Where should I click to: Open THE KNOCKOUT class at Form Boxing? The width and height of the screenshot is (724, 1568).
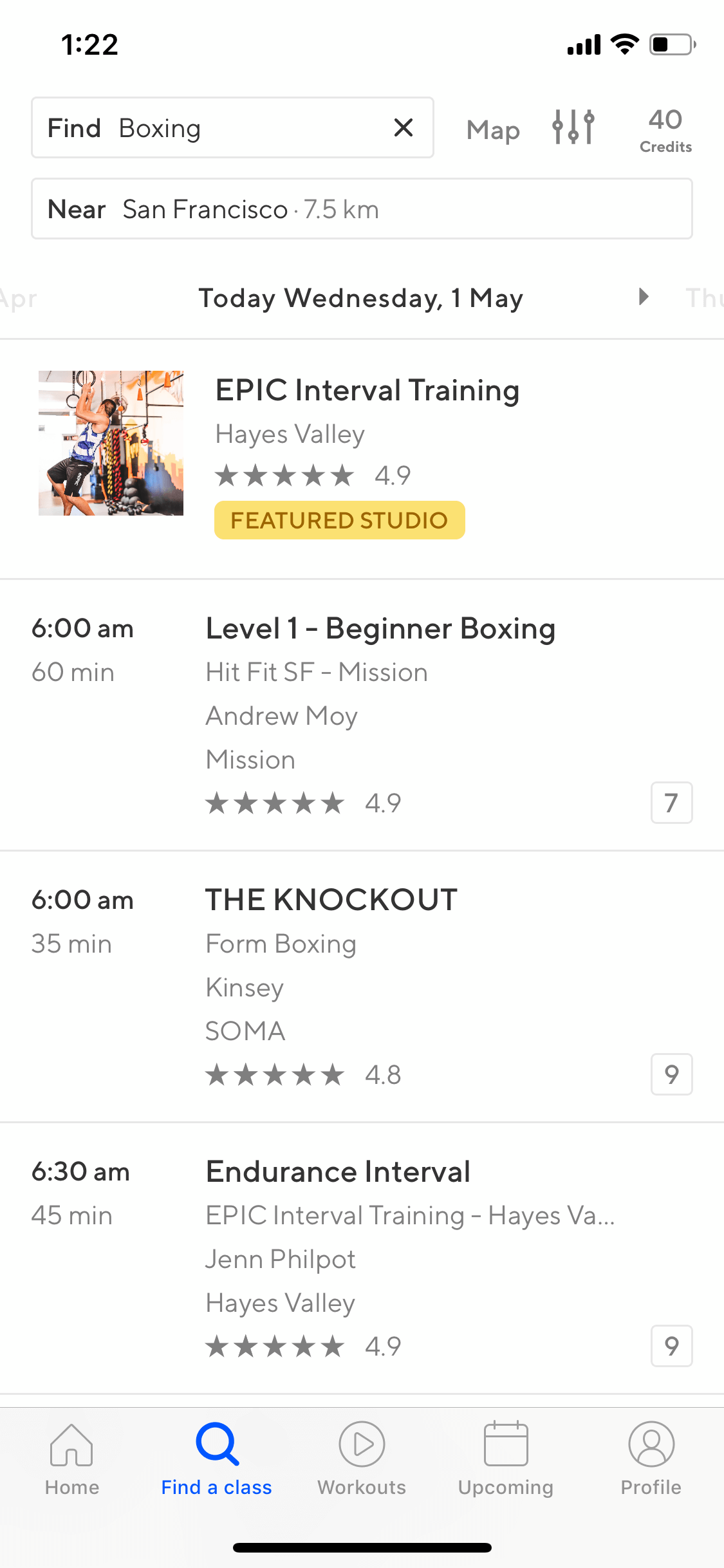click(x=362, y=987)
